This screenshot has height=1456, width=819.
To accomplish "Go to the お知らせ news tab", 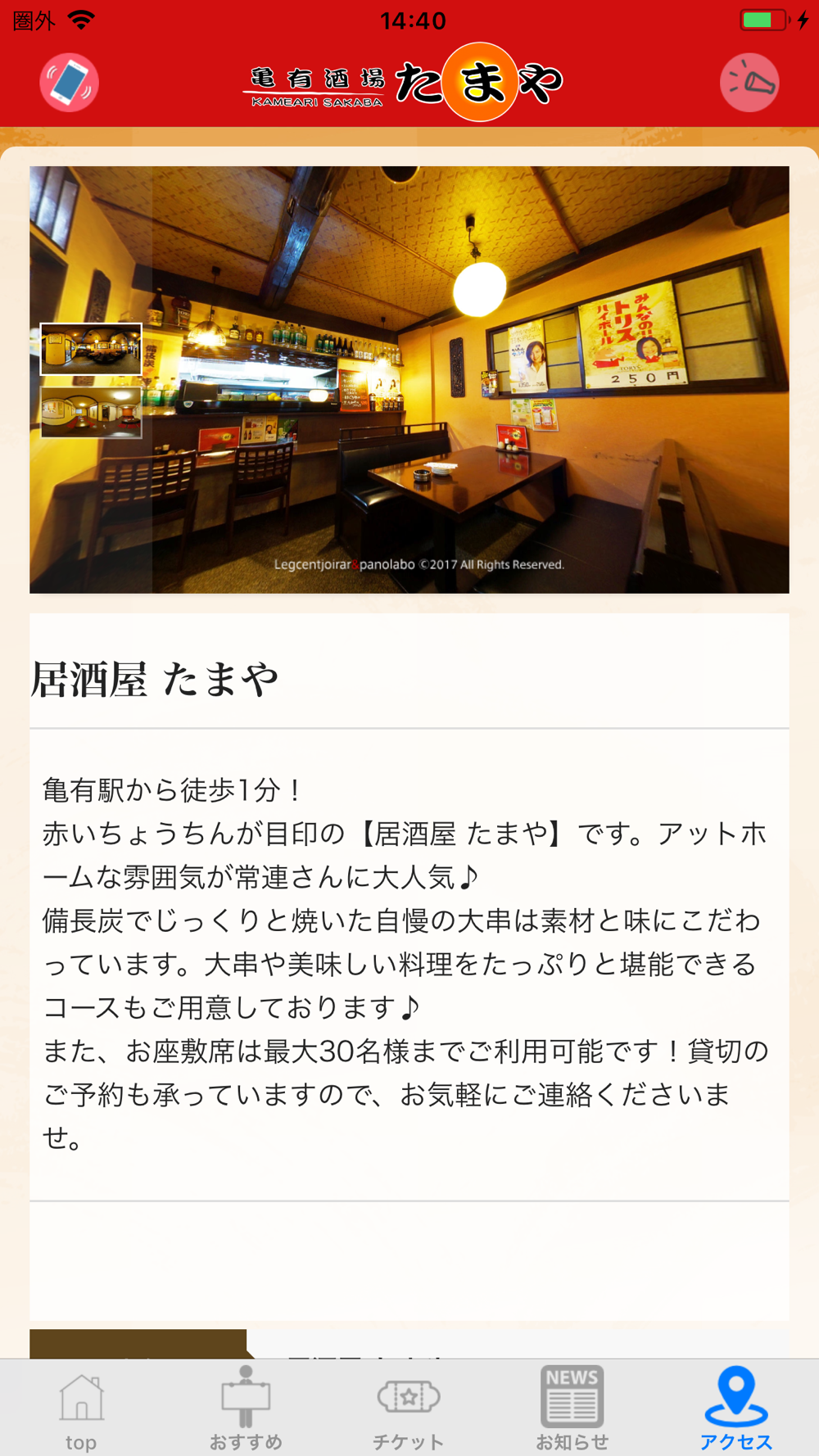I will tap(572, 1409).
